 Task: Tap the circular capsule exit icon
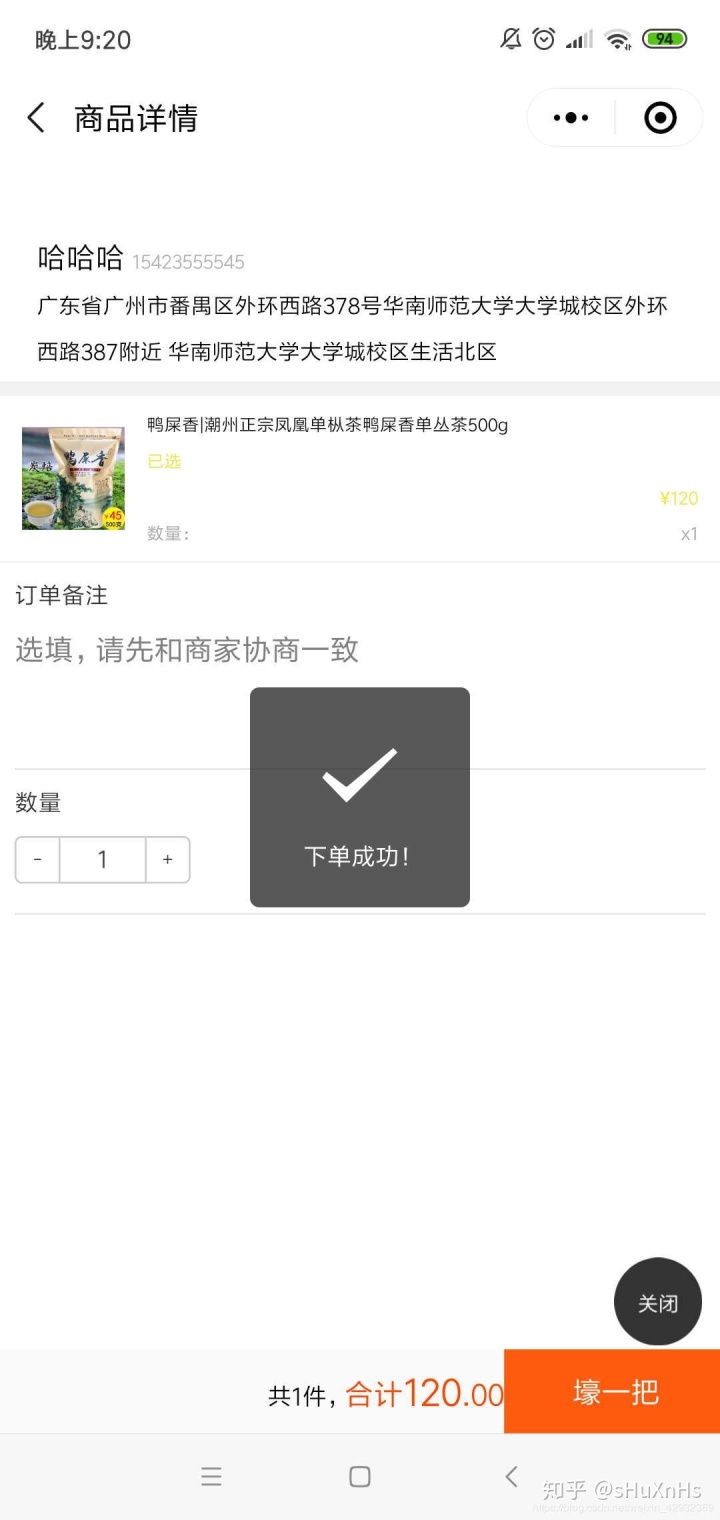point(659,117)
